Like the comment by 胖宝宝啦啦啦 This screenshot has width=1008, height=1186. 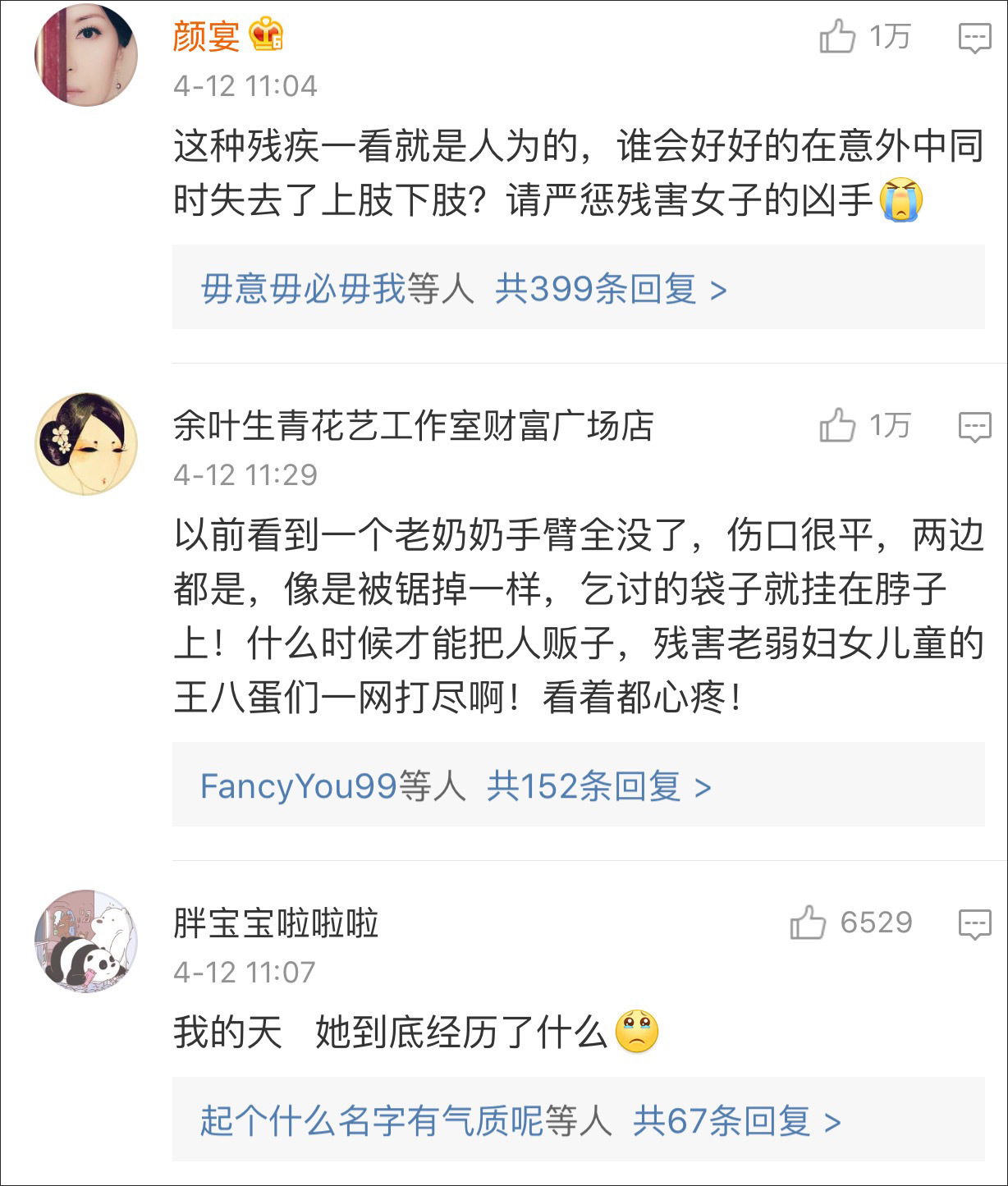coord(808,923)
